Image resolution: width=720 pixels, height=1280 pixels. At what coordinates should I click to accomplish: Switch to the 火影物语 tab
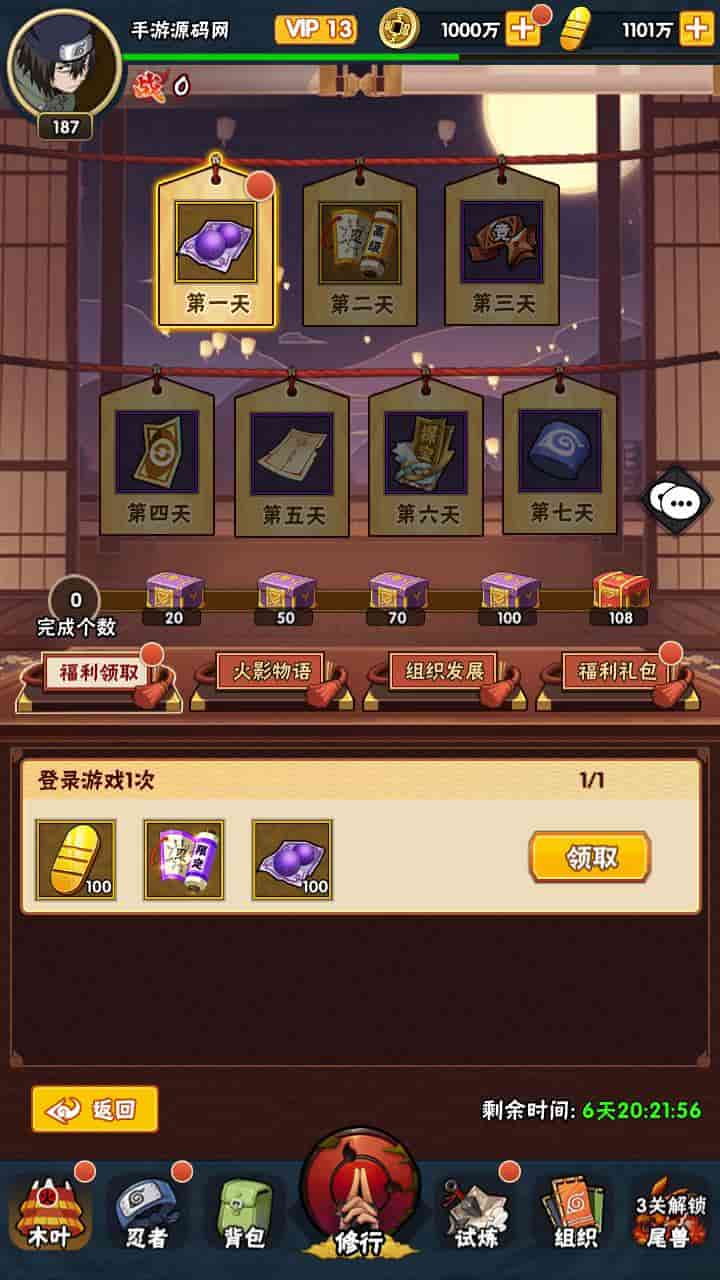271,672
